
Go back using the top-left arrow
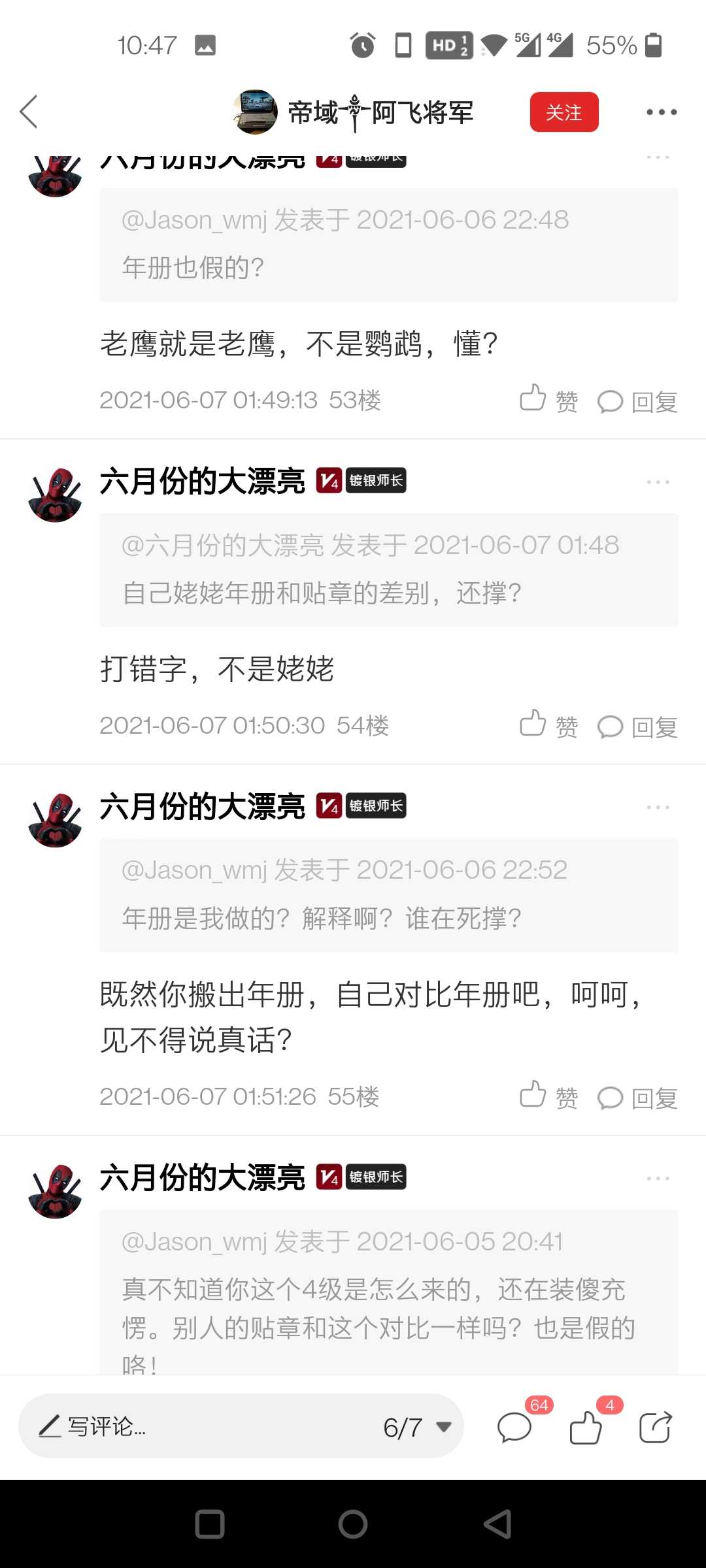pos(29,112)
